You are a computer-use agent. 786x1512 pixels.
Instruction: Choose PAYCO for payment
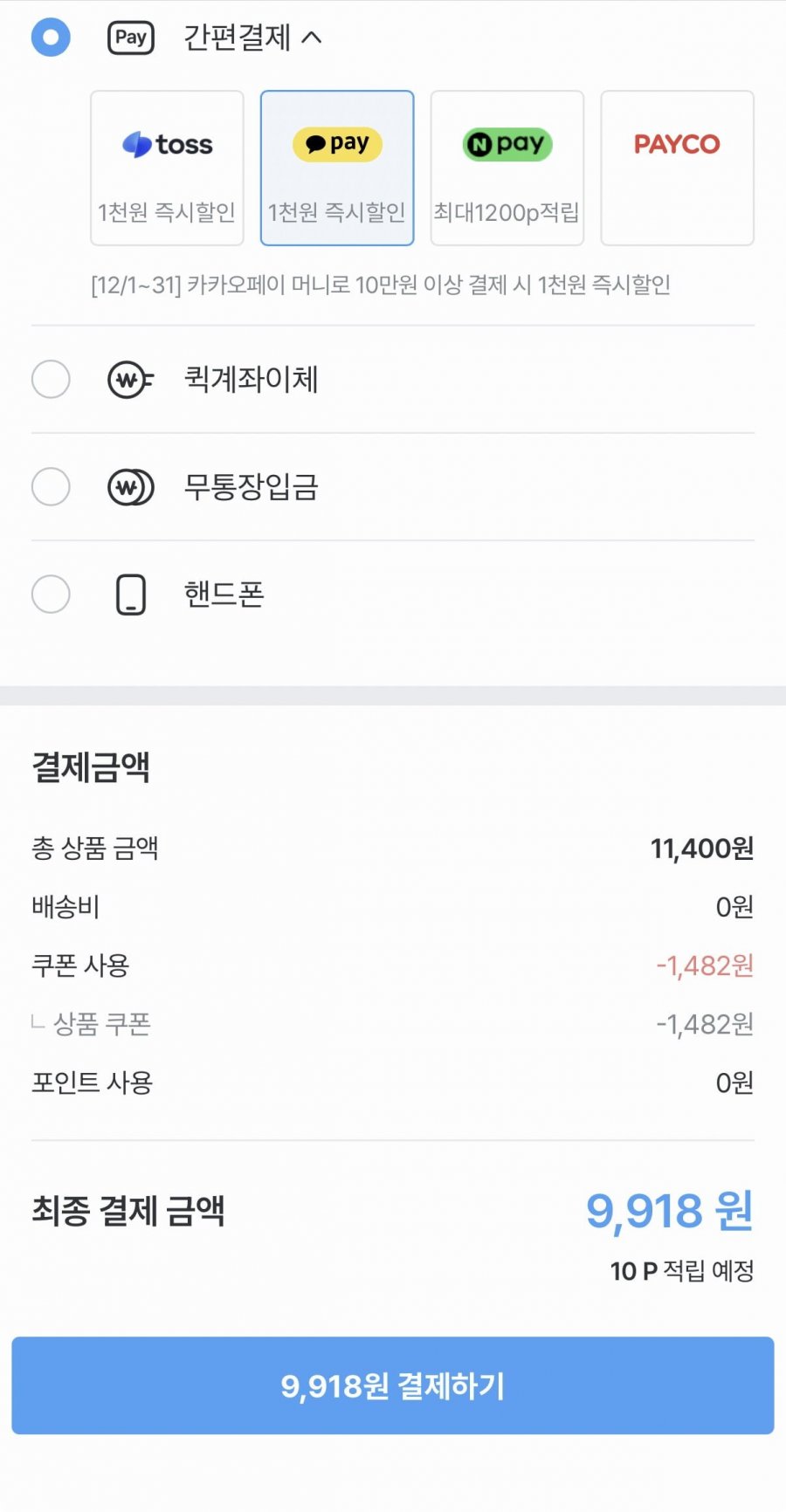pos(677,168)
